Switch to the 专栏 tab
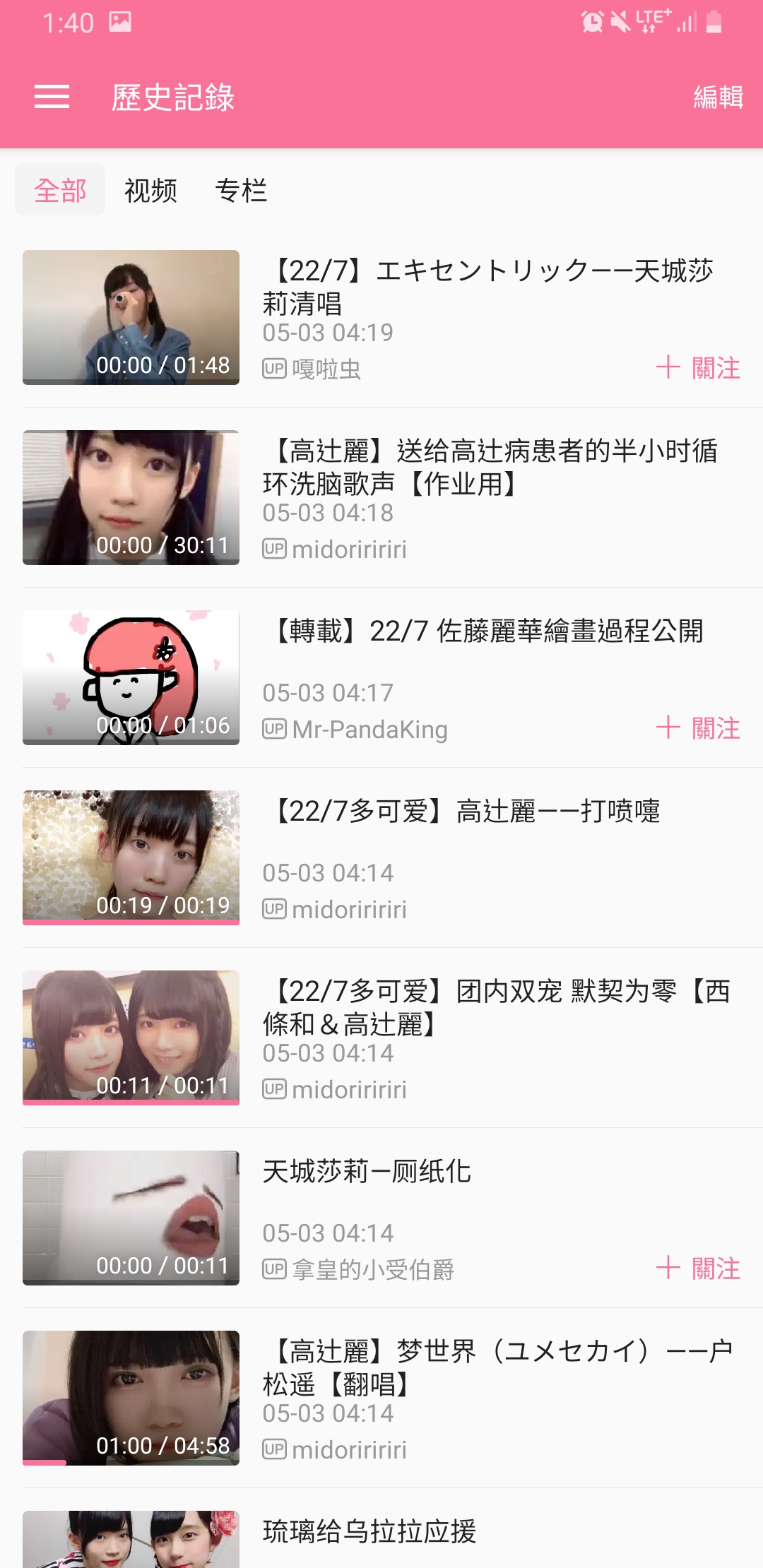763x1568 pixels. point(241,190)
